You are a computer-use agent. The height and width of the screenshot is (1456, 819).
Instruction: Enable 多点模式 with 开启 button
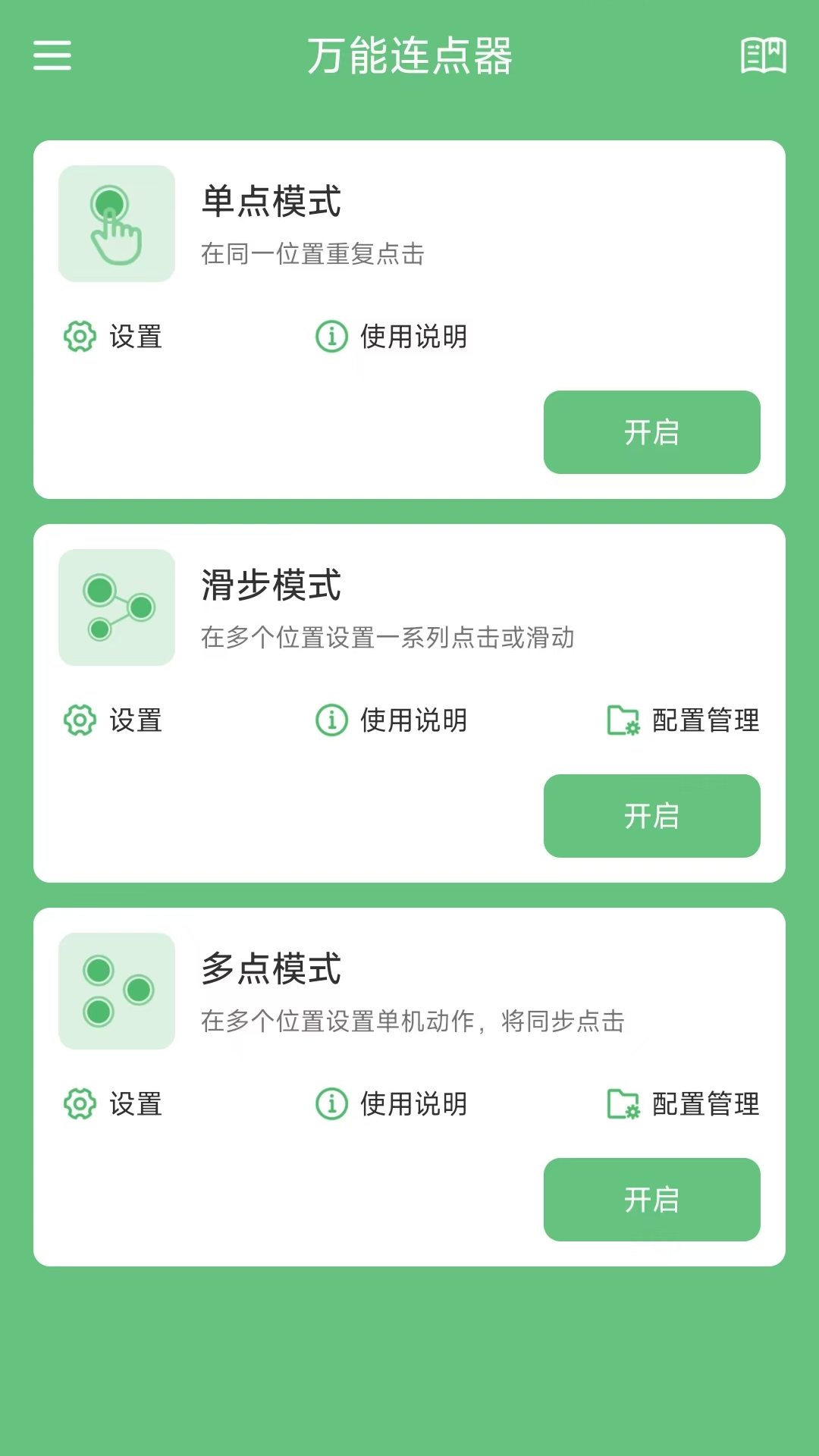click(651, 1200)
